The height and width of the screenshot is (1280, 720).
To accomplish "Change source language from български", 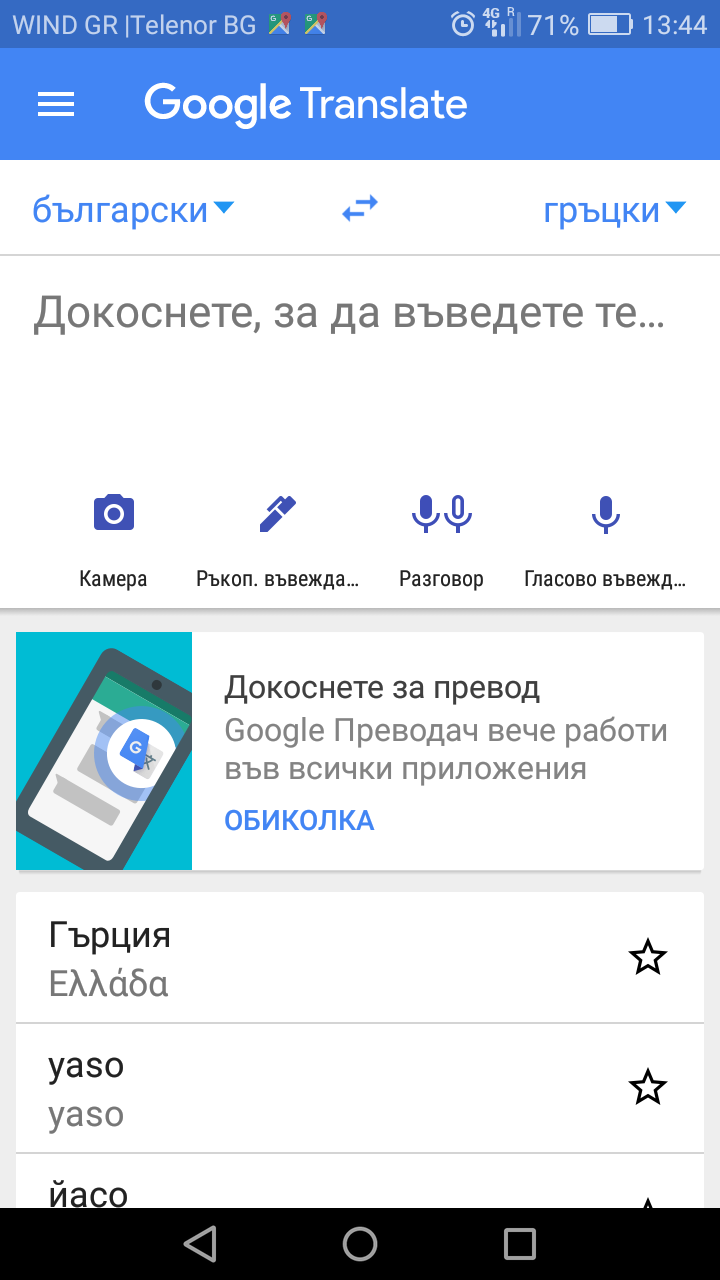I will point(132,210).
